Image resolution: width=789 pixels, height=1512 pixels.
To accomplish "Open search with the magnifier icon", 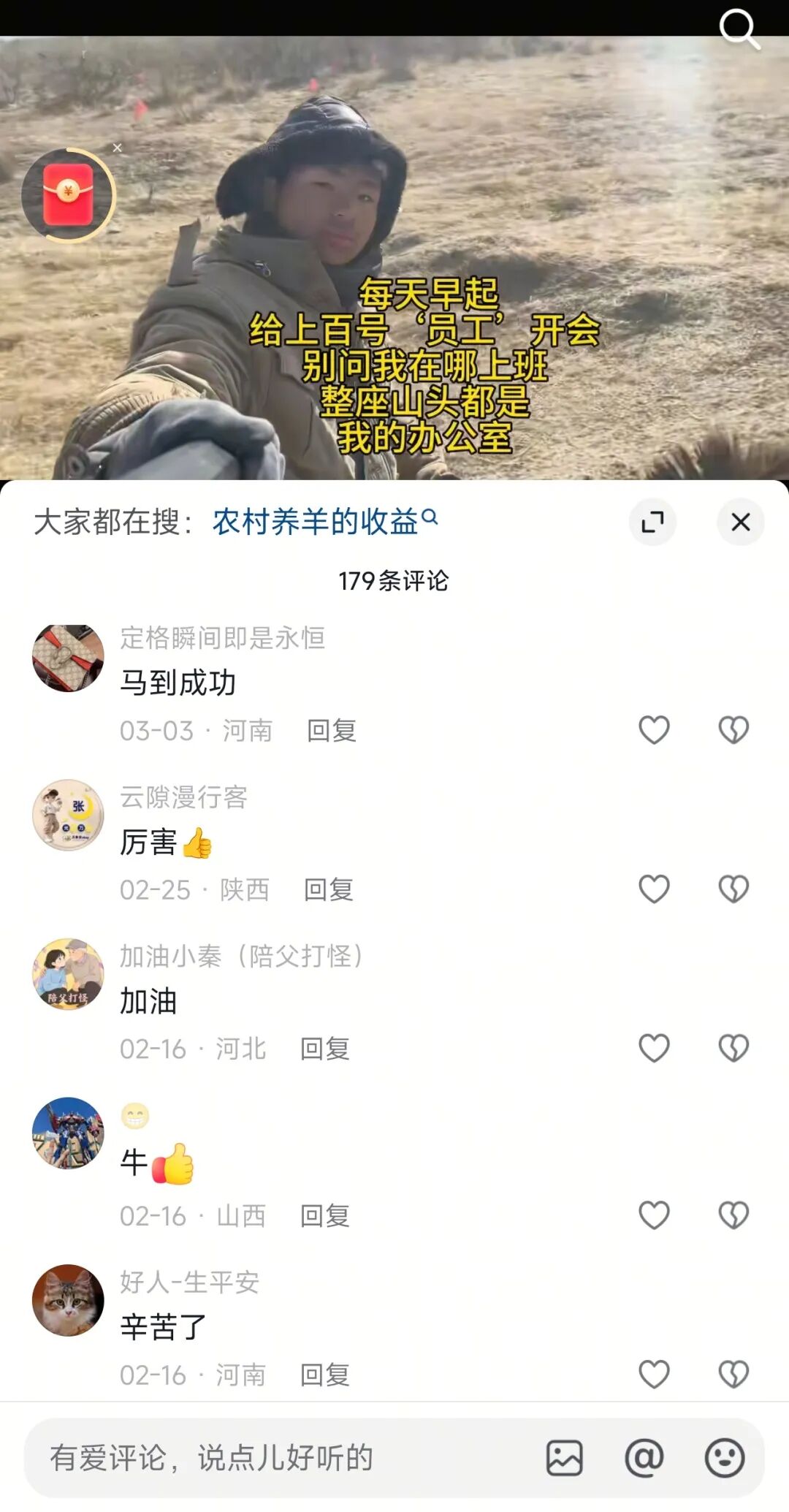I will (x=739, y=29).
